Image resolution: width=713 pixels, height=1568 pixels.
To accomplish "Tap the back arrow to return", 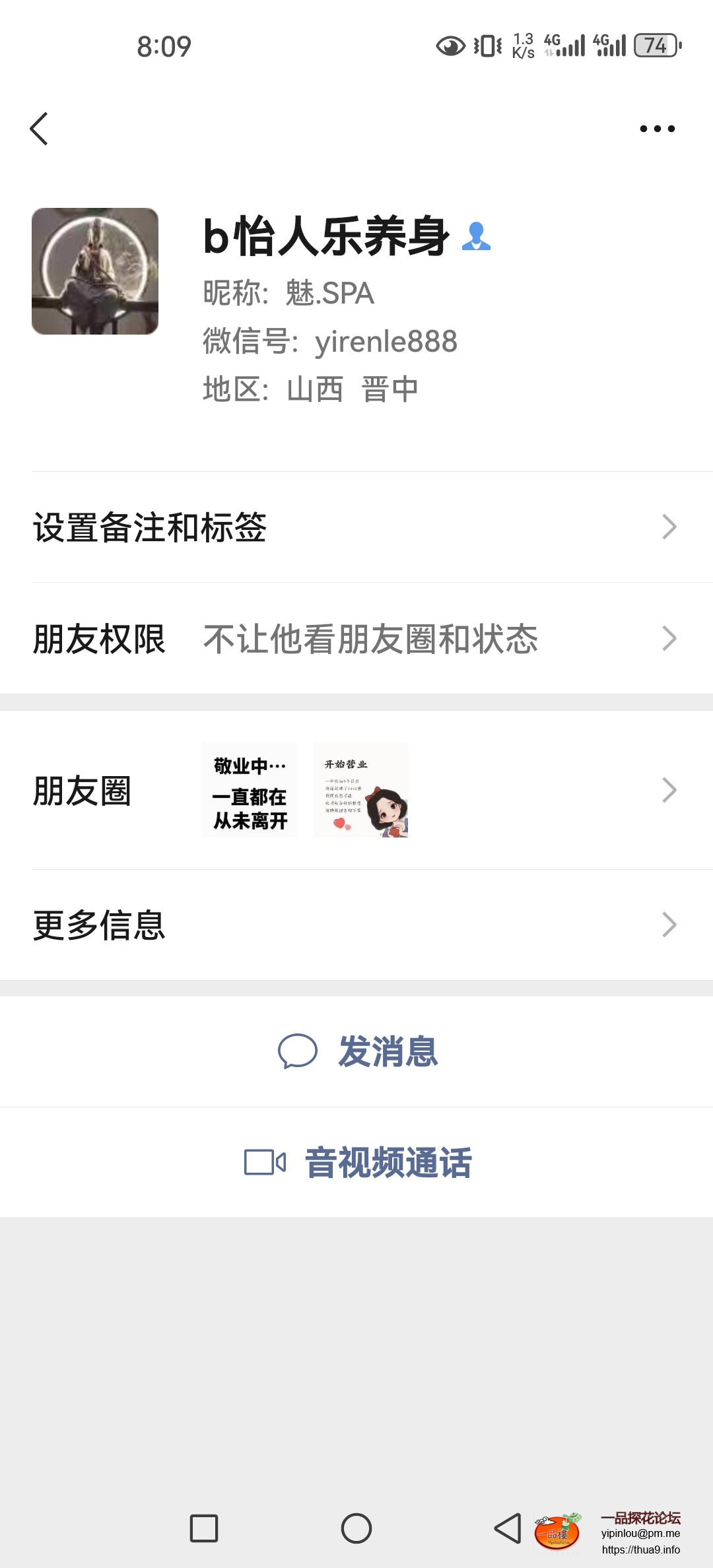I will (40, 129).
